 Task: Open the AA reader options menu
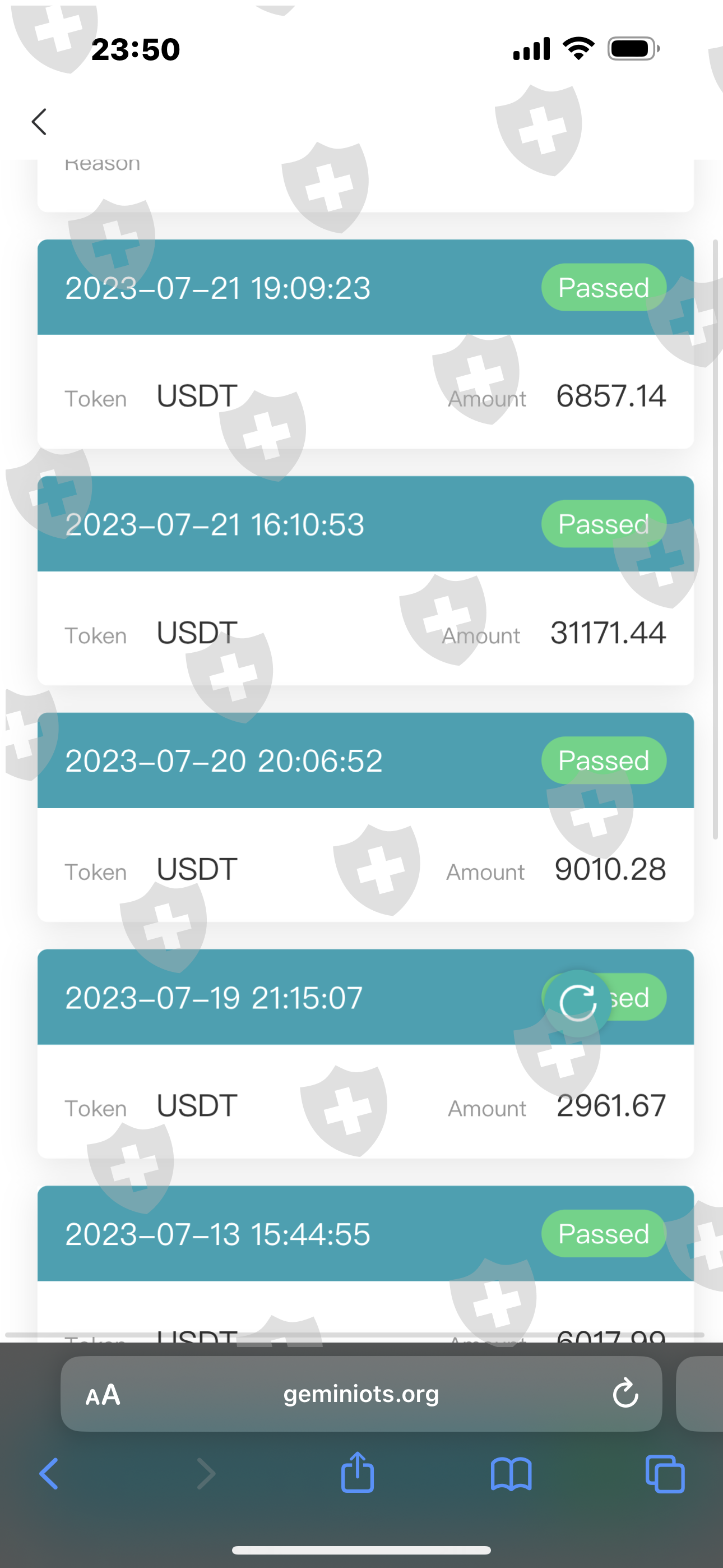pos(103,1394)
